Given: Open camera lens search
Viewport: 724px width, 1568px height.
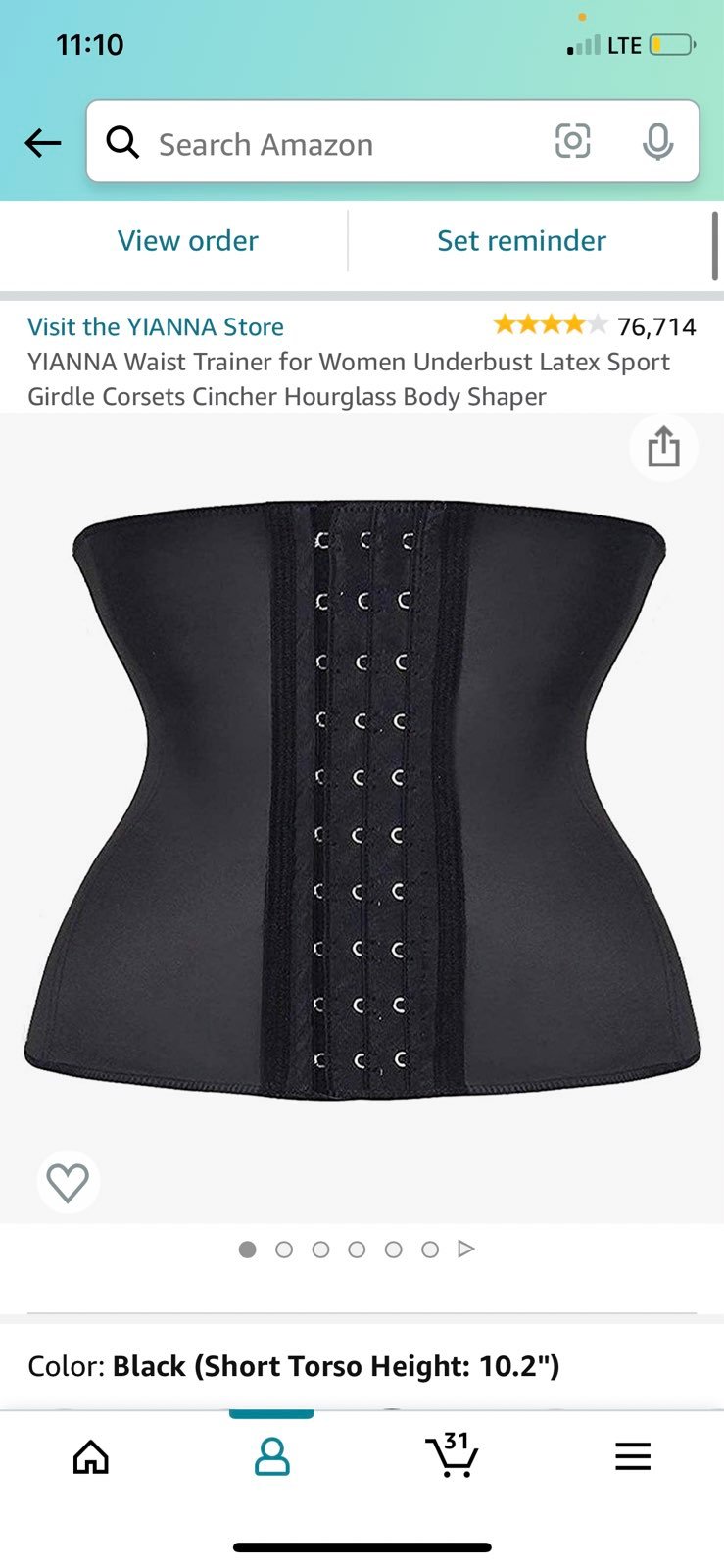Looking at the screenshot, I should coord(572,142).
